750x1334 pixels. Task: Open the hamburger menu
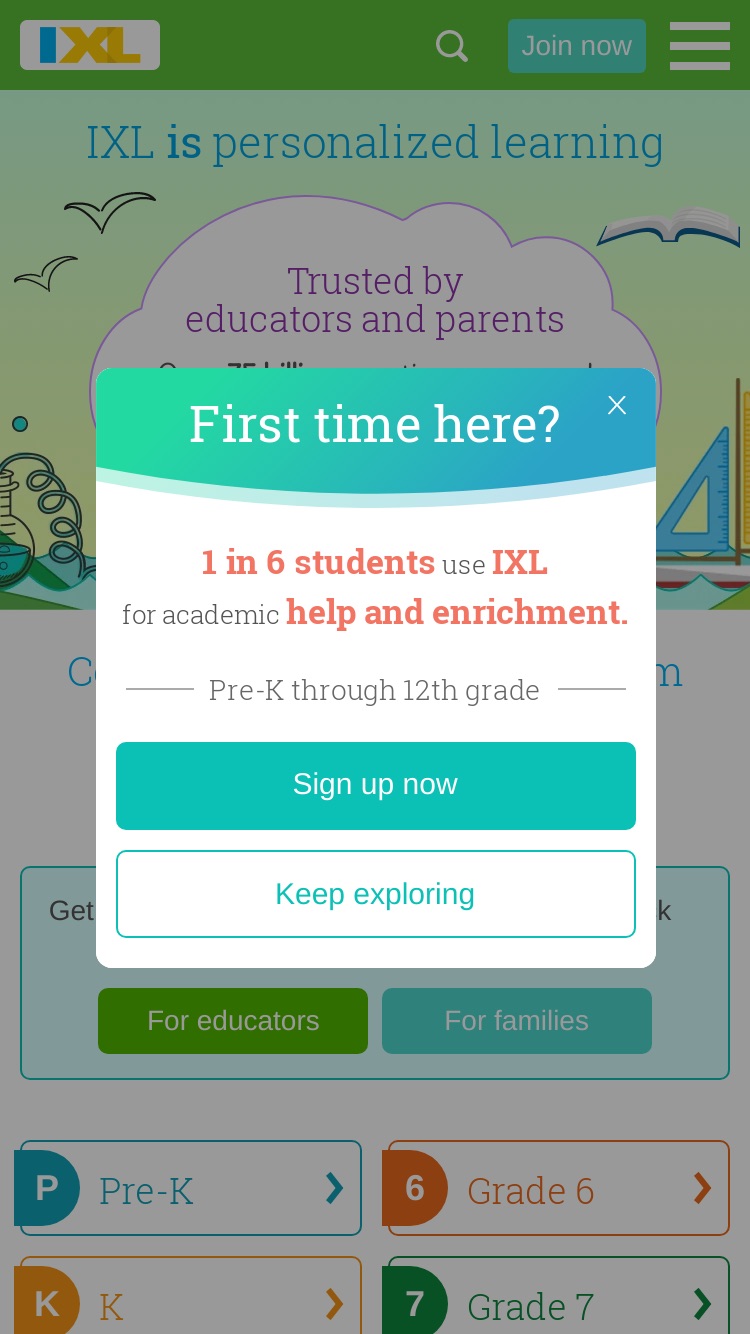700,46
